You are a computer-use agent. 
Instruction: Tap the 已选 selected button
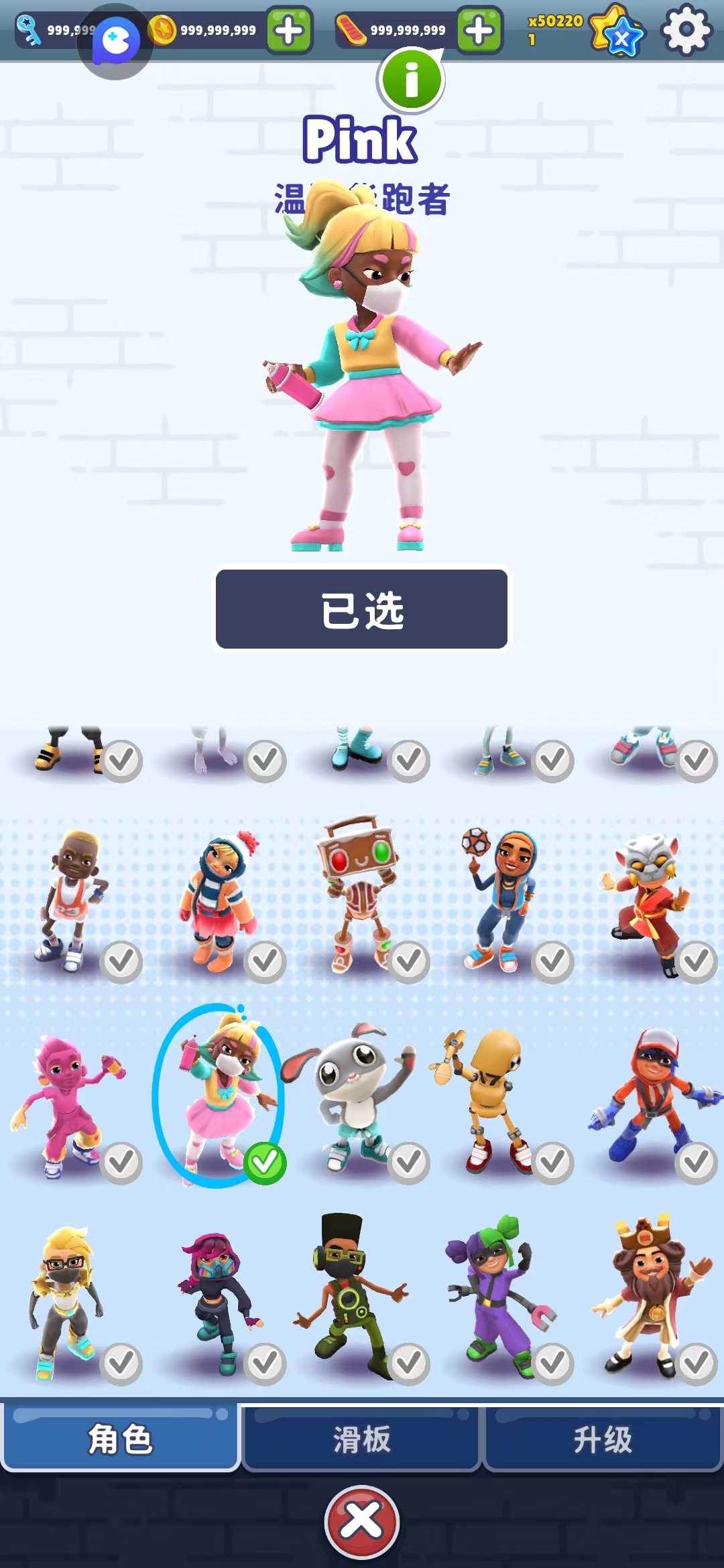coord(361,610)
